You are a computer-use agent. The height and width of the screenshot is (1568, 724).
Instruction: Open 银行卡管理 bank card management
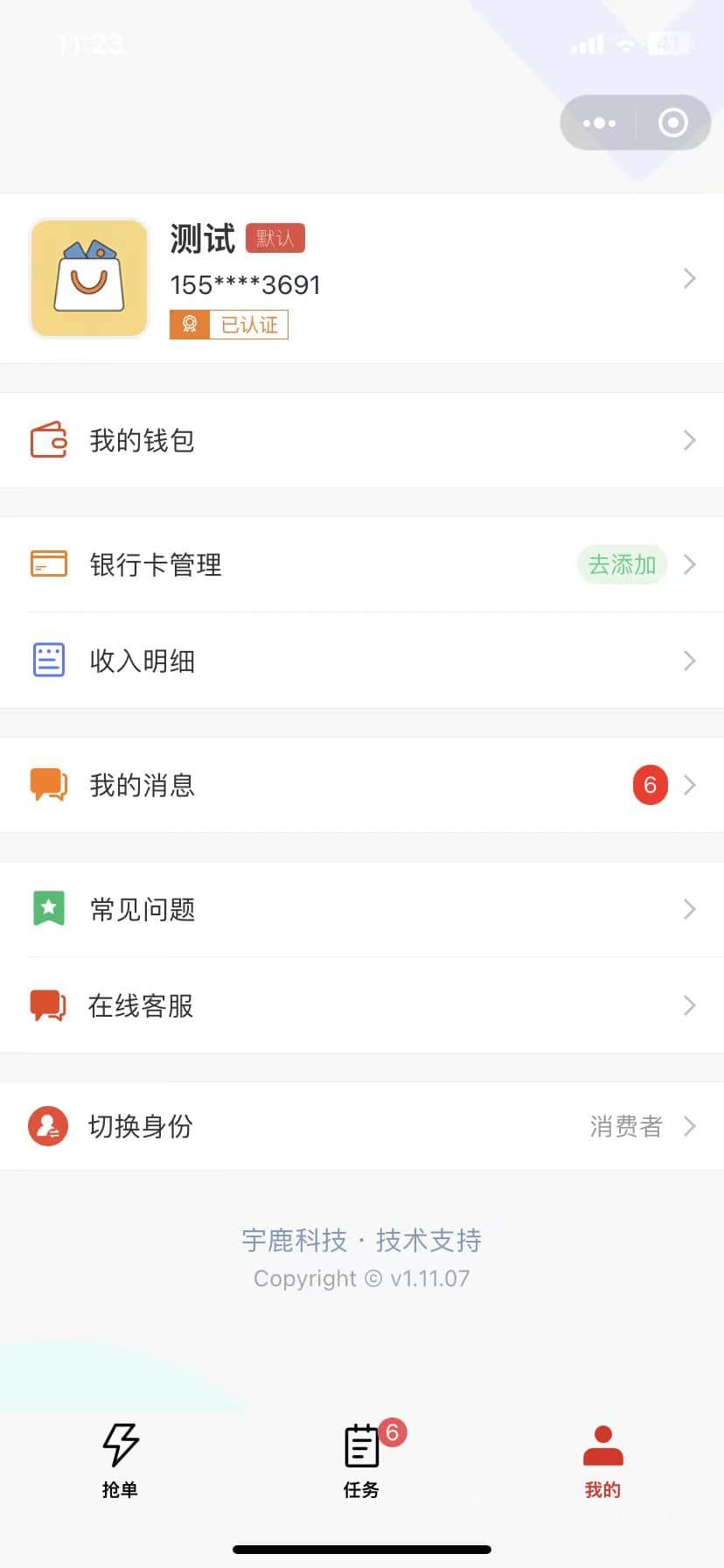[x=262, y=564]
